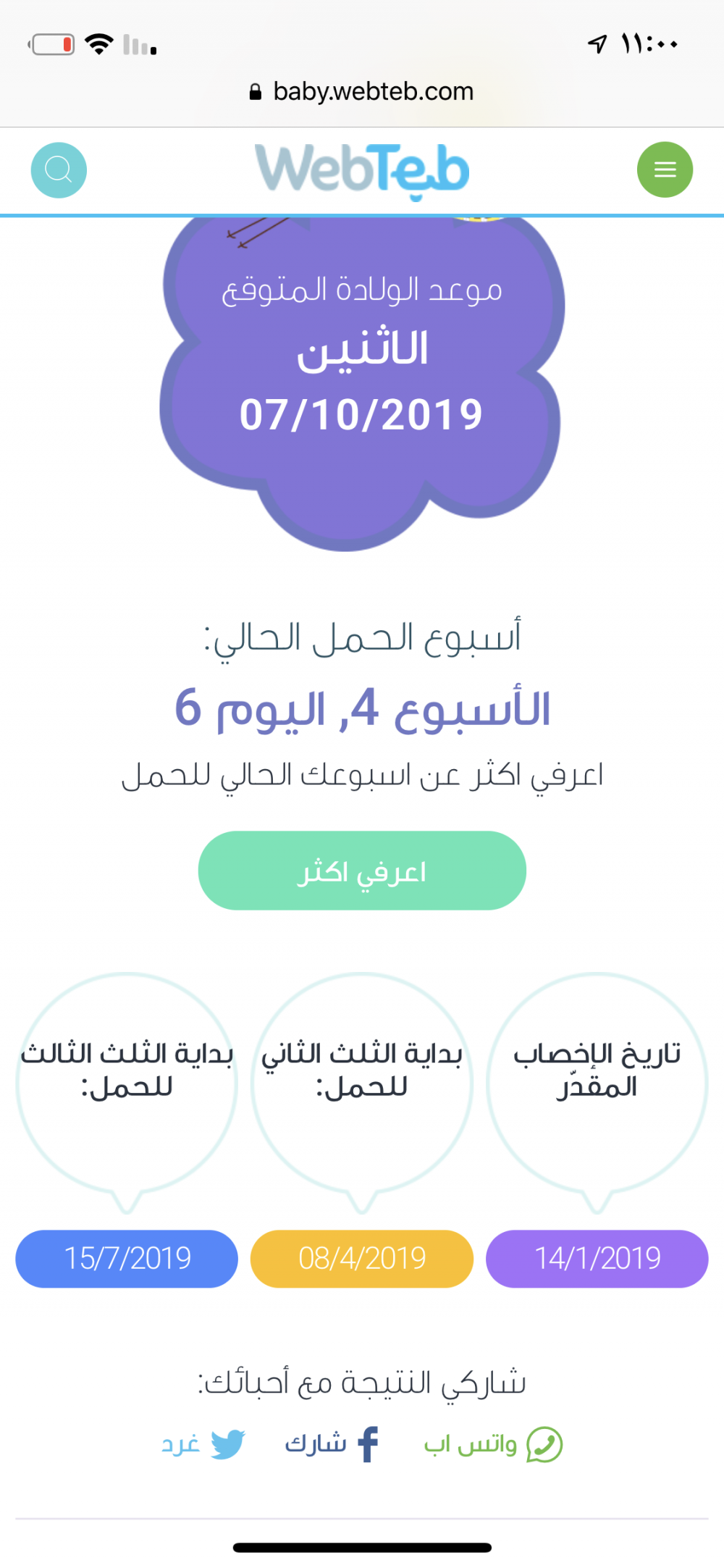The width and height of the screenshot is (724, 1568).
Task: Tap the baby.webteb.com address bar
Action: (362, 92)
